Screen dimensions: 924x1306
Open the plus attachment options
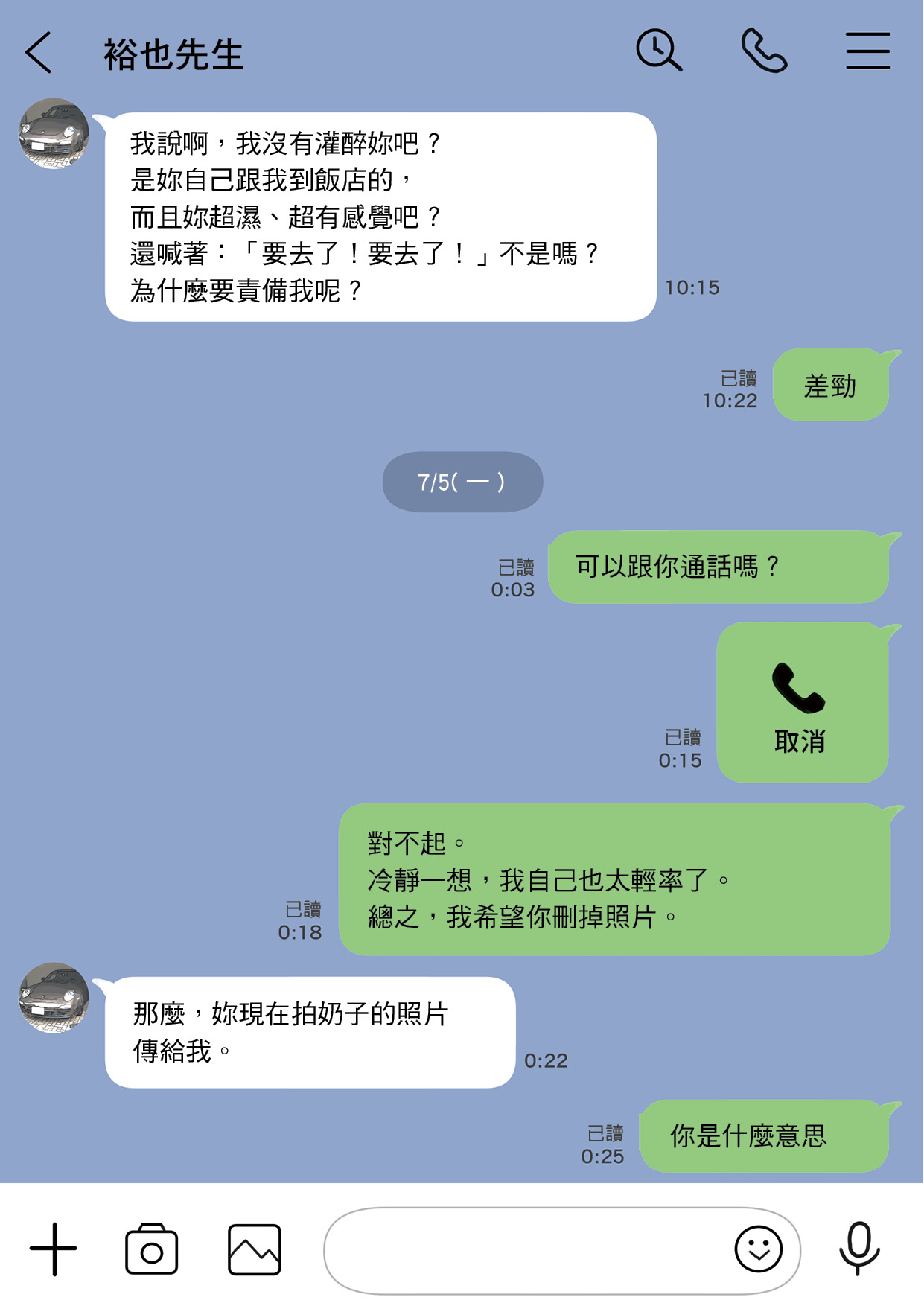coord(54,1249)
